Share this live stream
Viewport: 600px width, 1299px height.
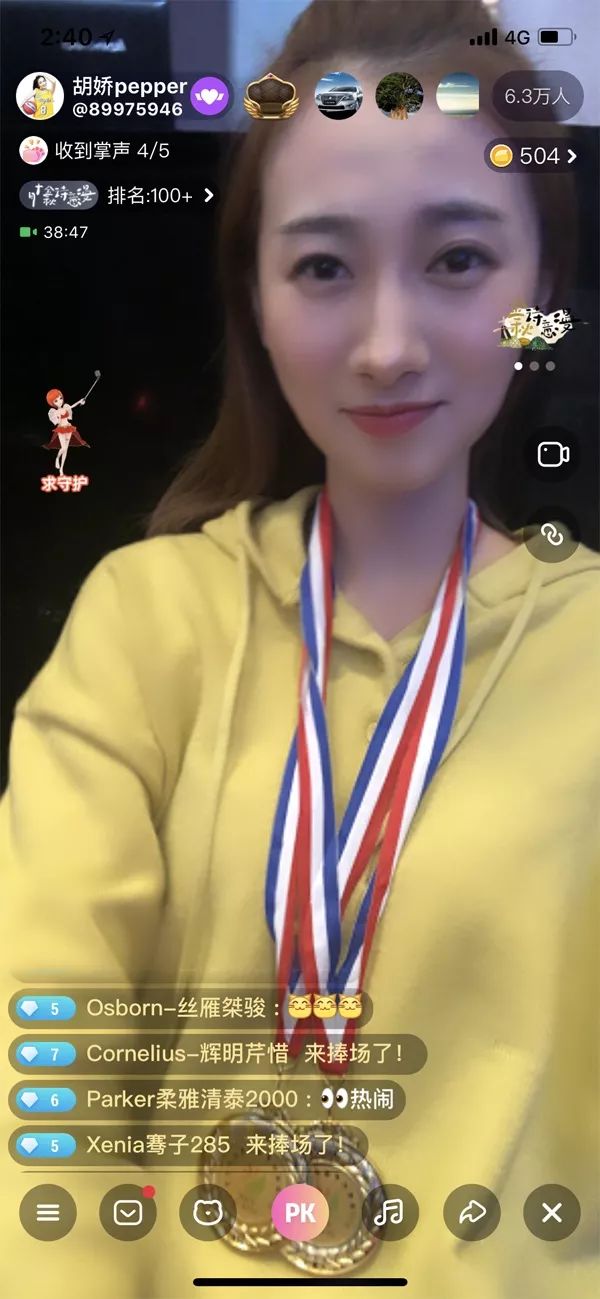click(471, 1213)
